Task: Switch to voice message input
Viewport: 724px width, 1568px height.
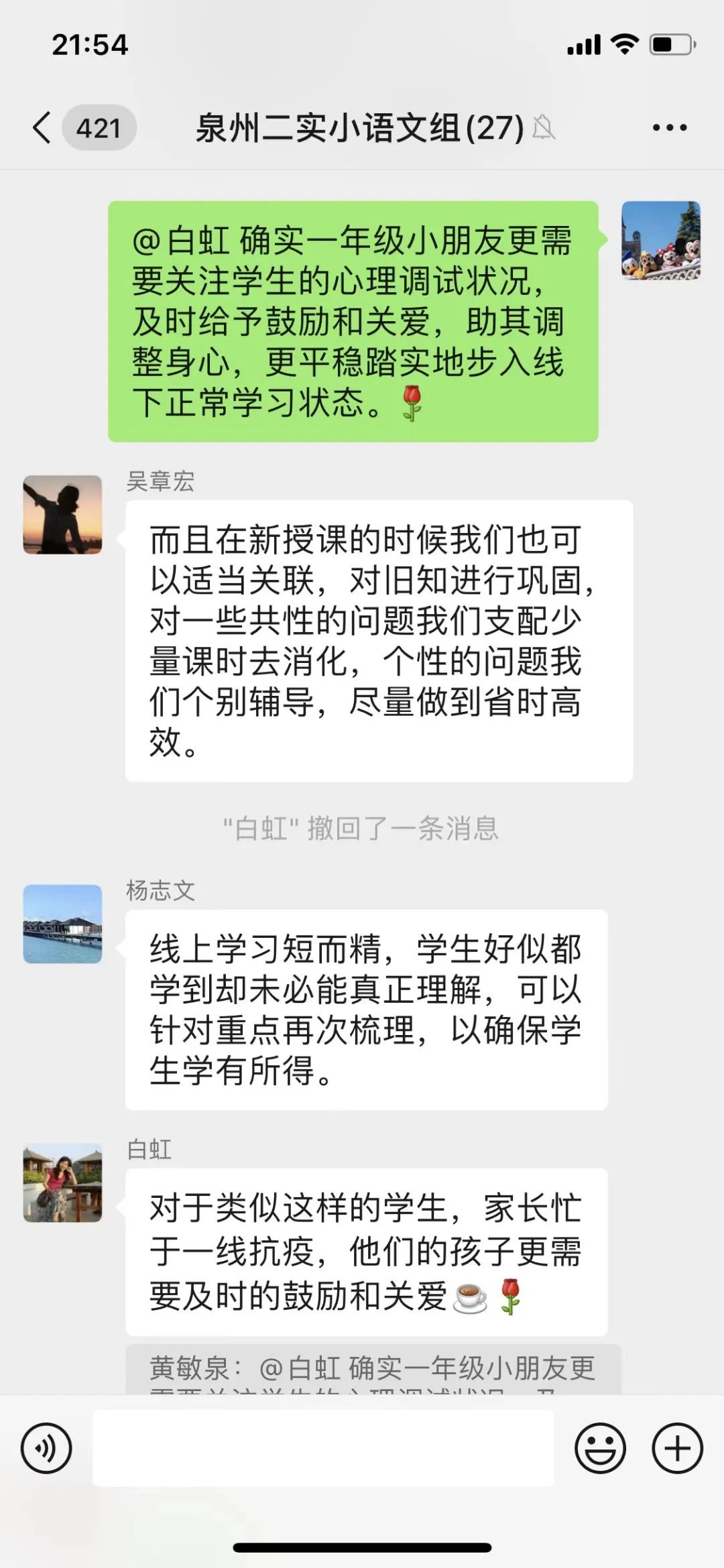Action: coord(46,1448)
